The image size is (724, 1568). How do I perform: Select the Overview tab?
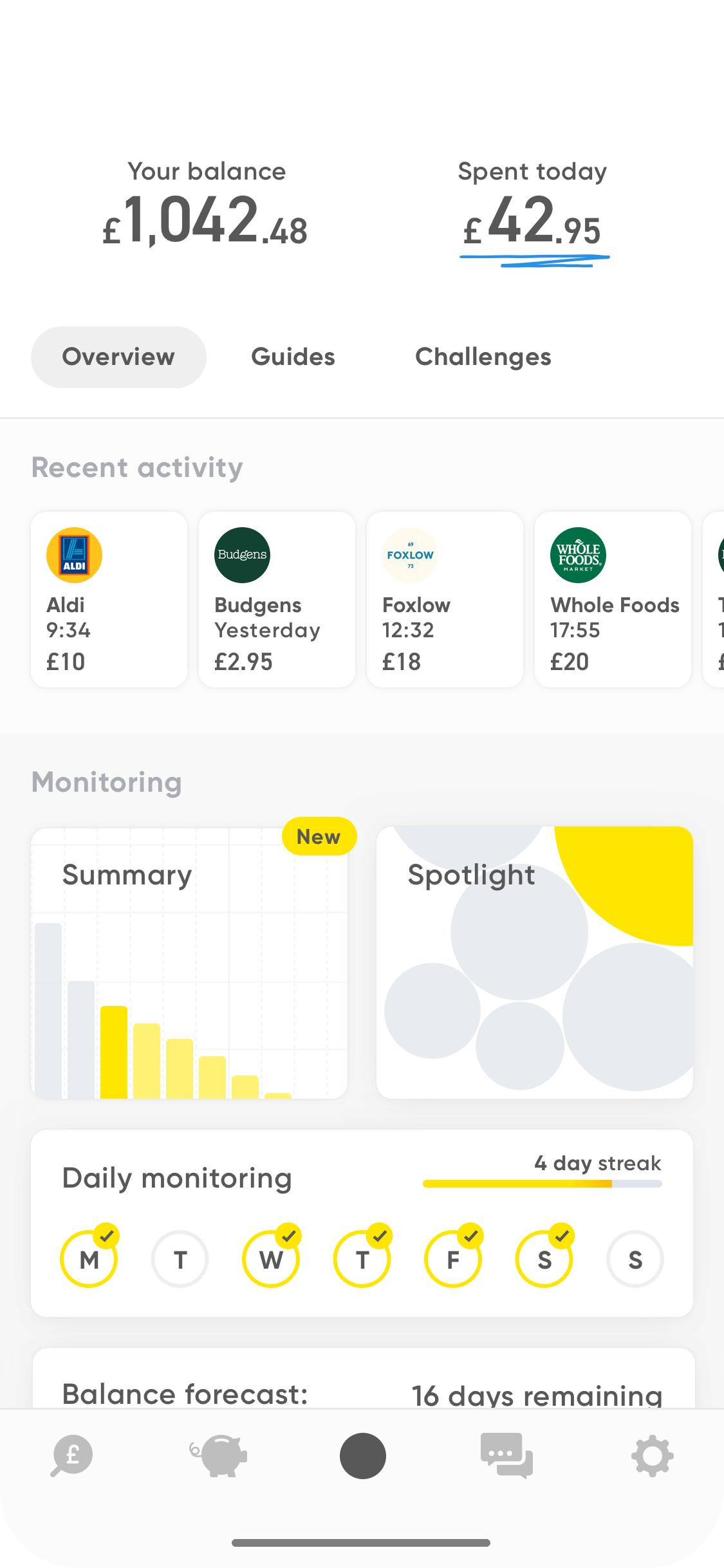point(118,357)
